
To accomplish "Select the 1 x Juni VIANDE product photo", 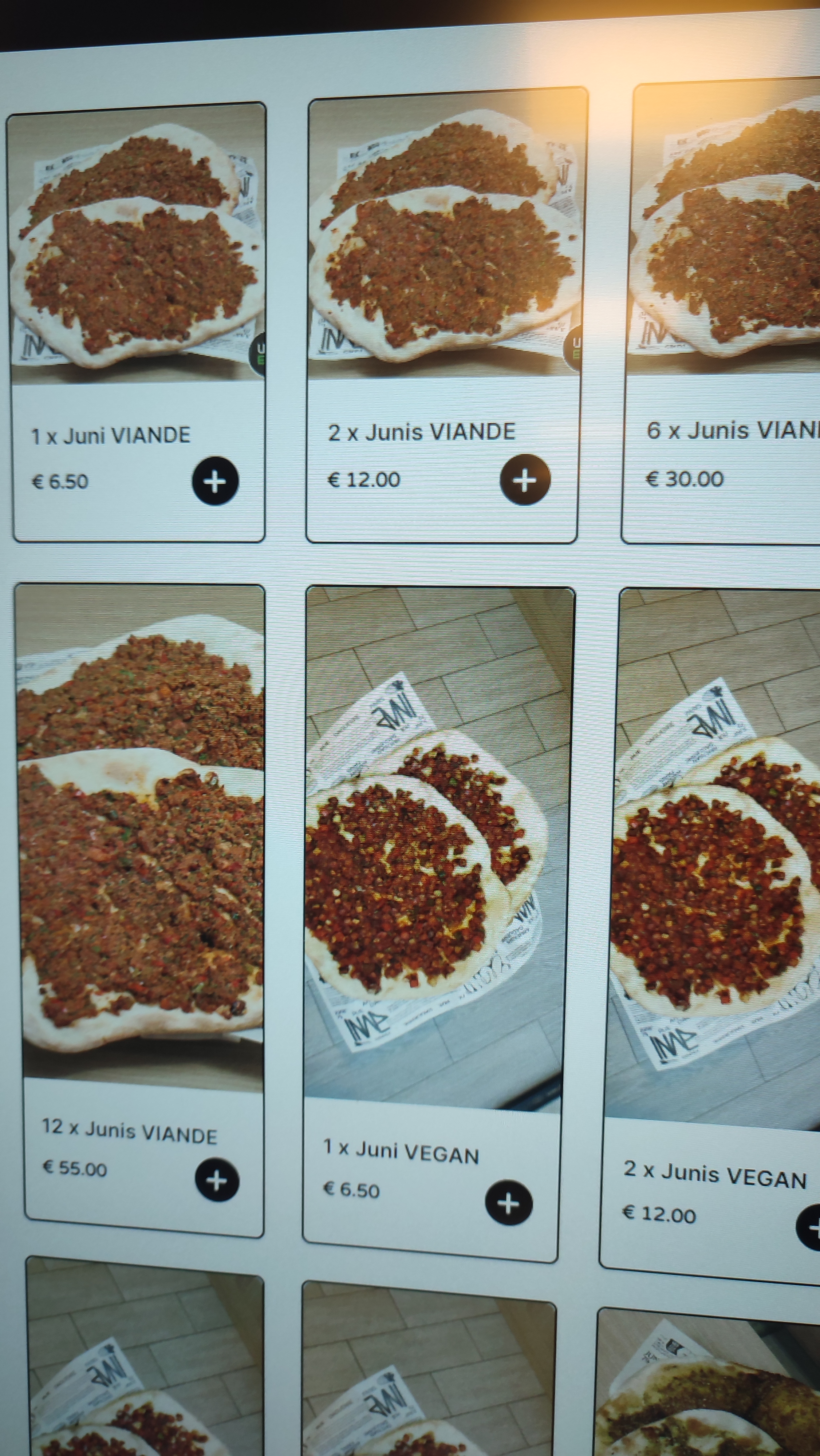I will tap(137, 246).
